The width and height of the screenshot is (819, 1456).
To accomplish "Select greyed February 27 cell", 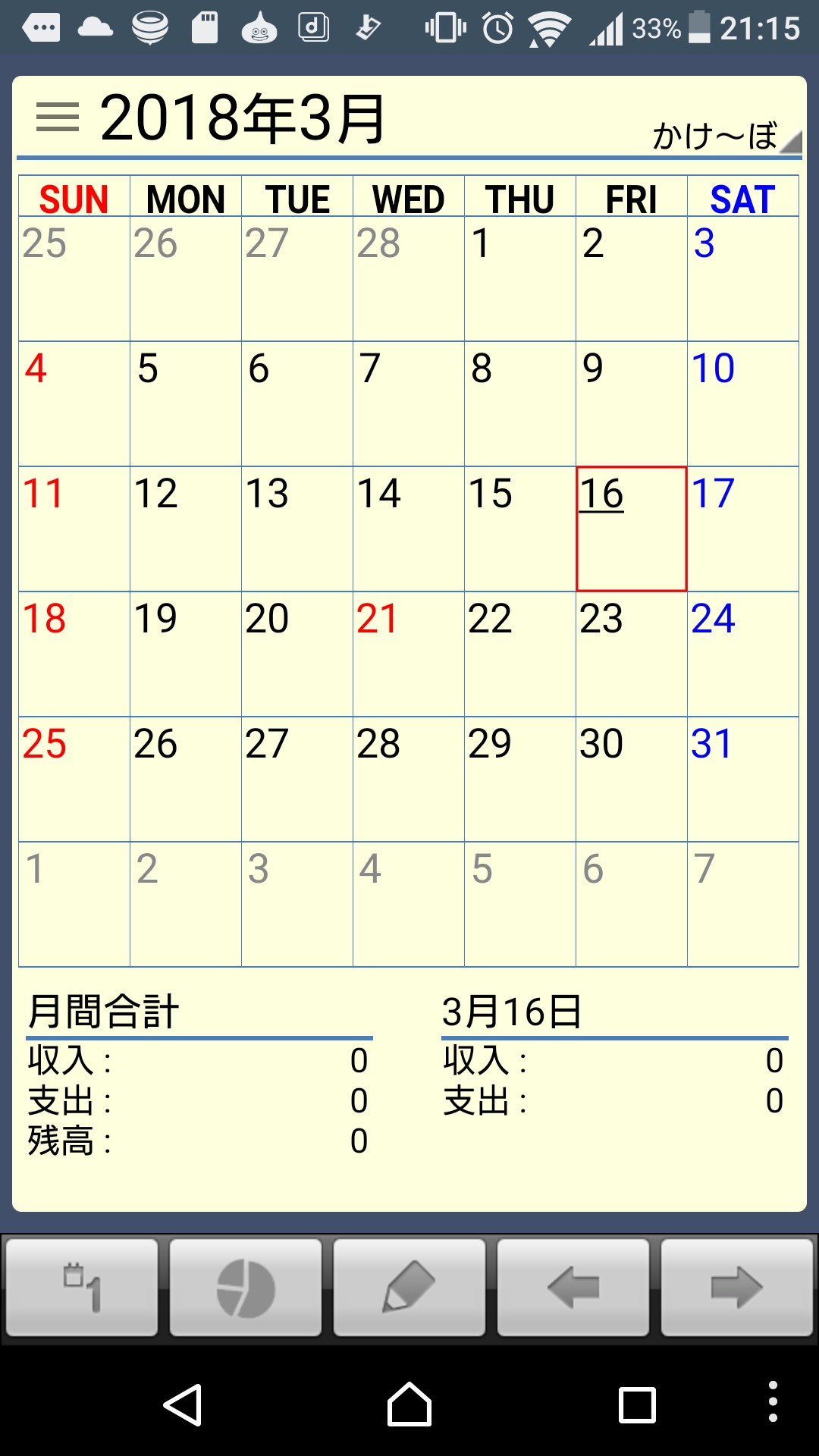I will 297,278.
